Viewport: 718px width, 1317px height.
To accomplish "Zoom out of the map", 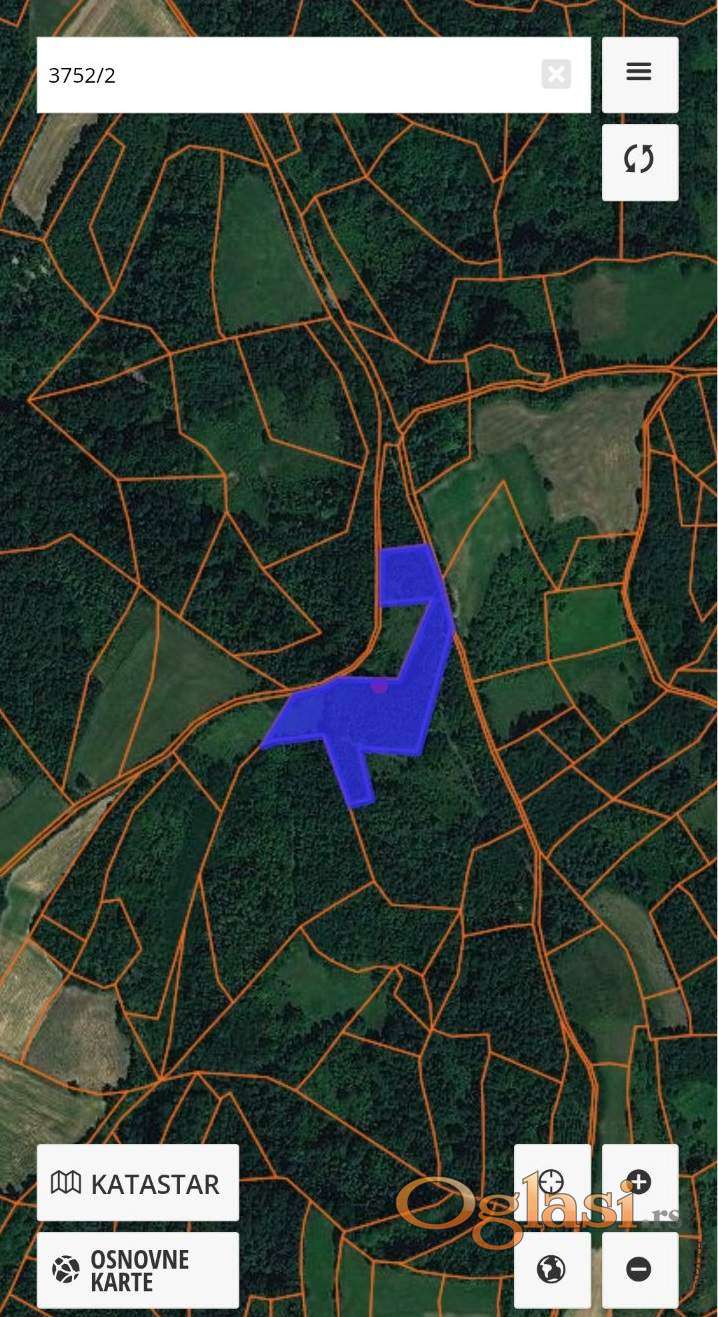I will tap(639, 1270).
